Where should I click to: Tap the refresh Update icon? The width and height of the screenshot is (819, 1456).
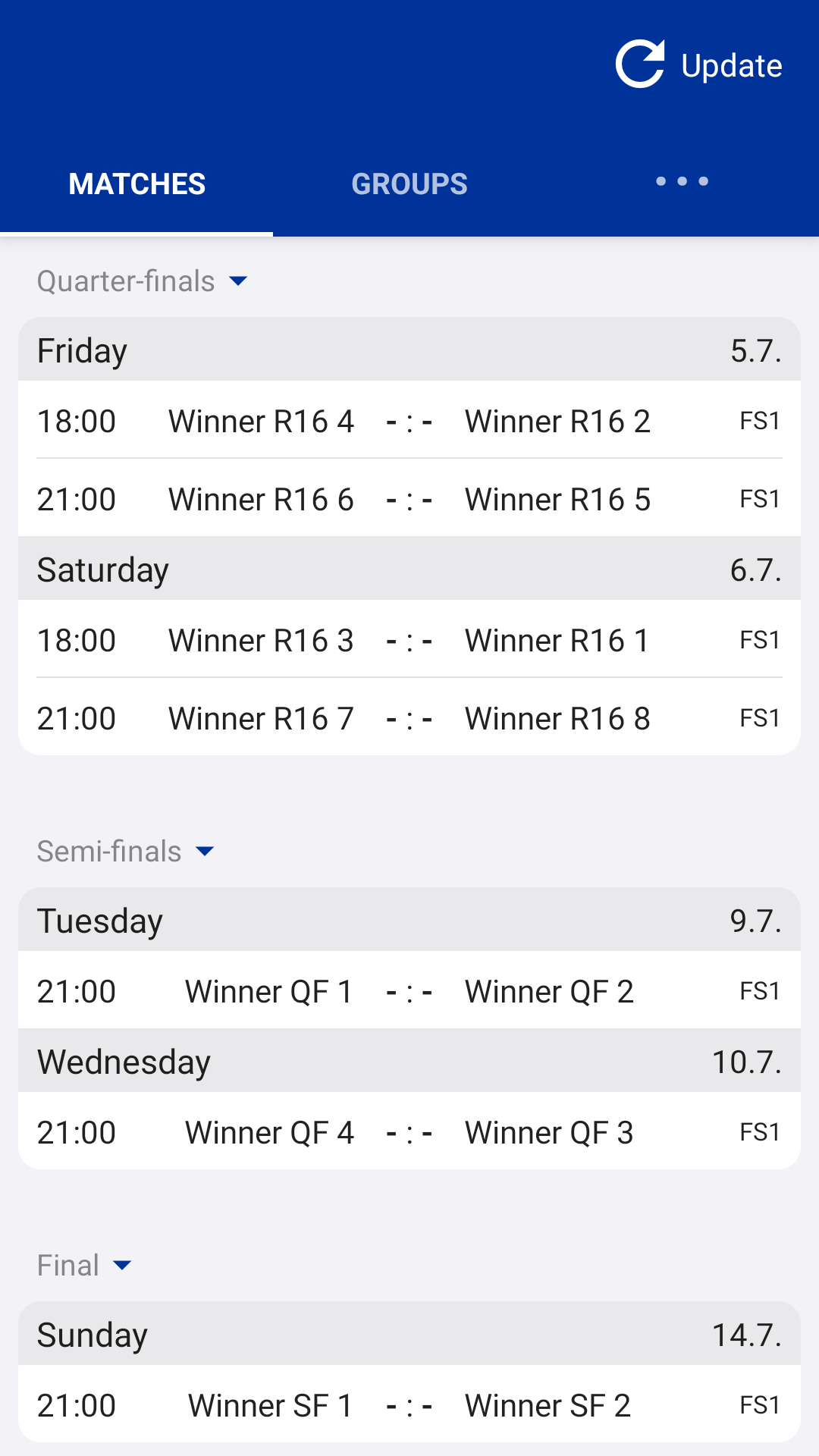tap(639, 64)
